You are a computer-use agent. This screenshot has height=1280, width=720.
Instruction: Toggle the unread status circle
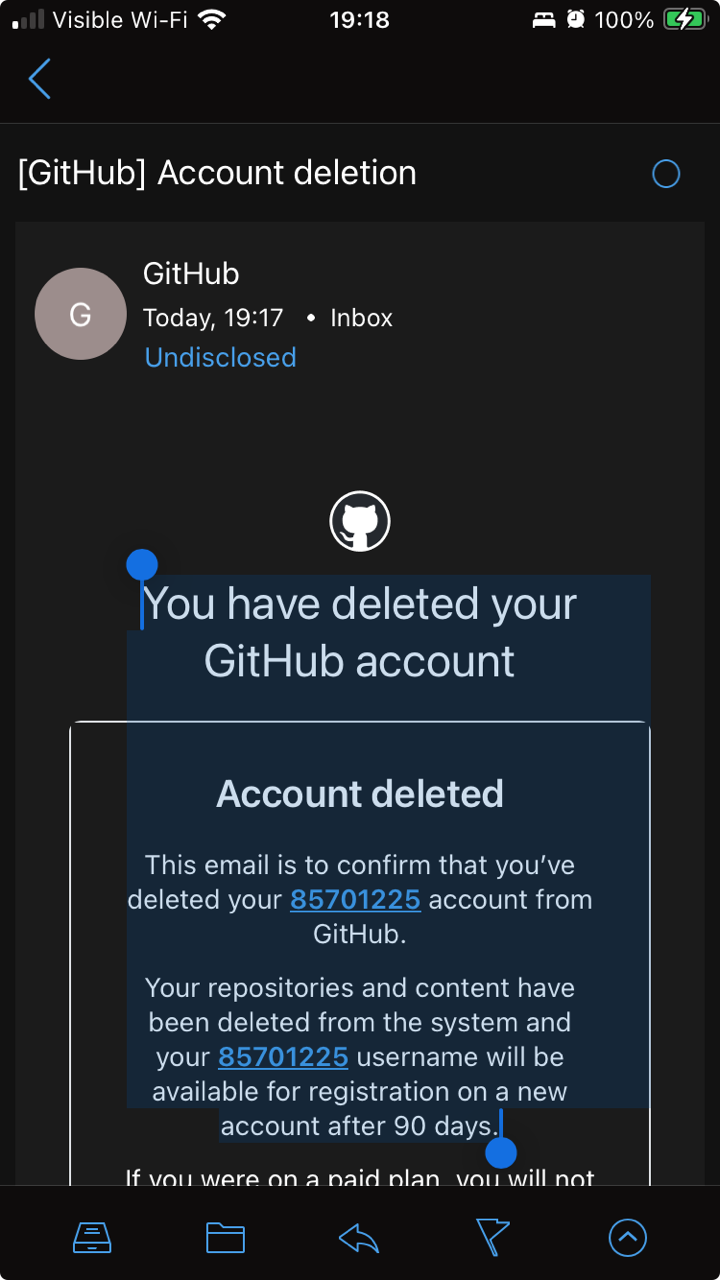pyautogui.click(x=666, y=174)
